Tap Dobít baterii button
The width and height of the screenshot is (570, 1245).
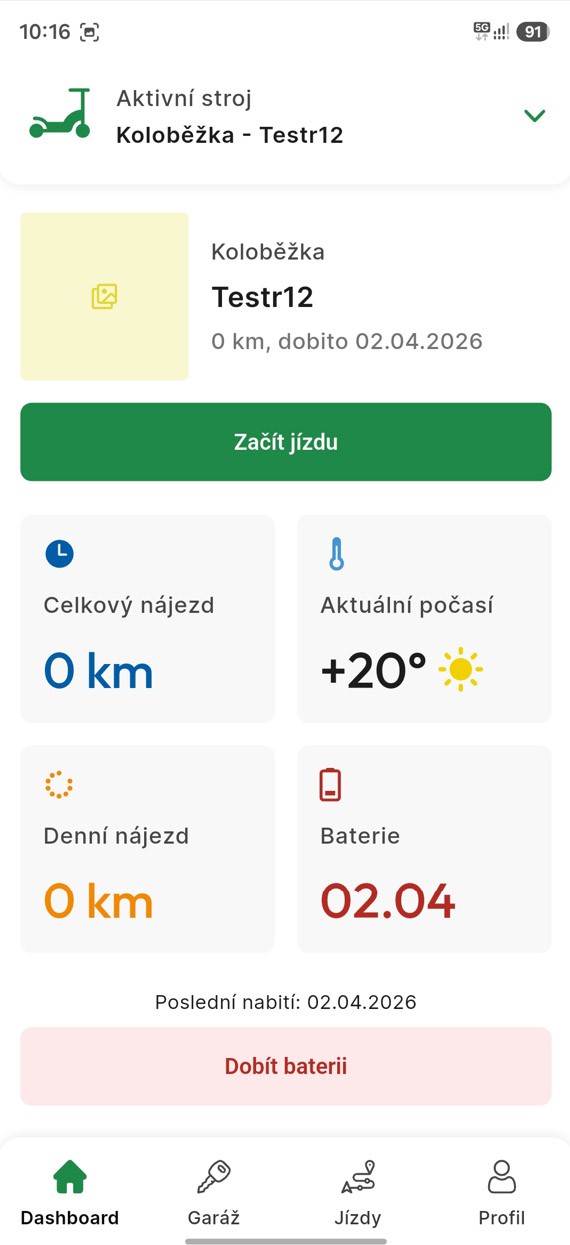[285, 1066]
